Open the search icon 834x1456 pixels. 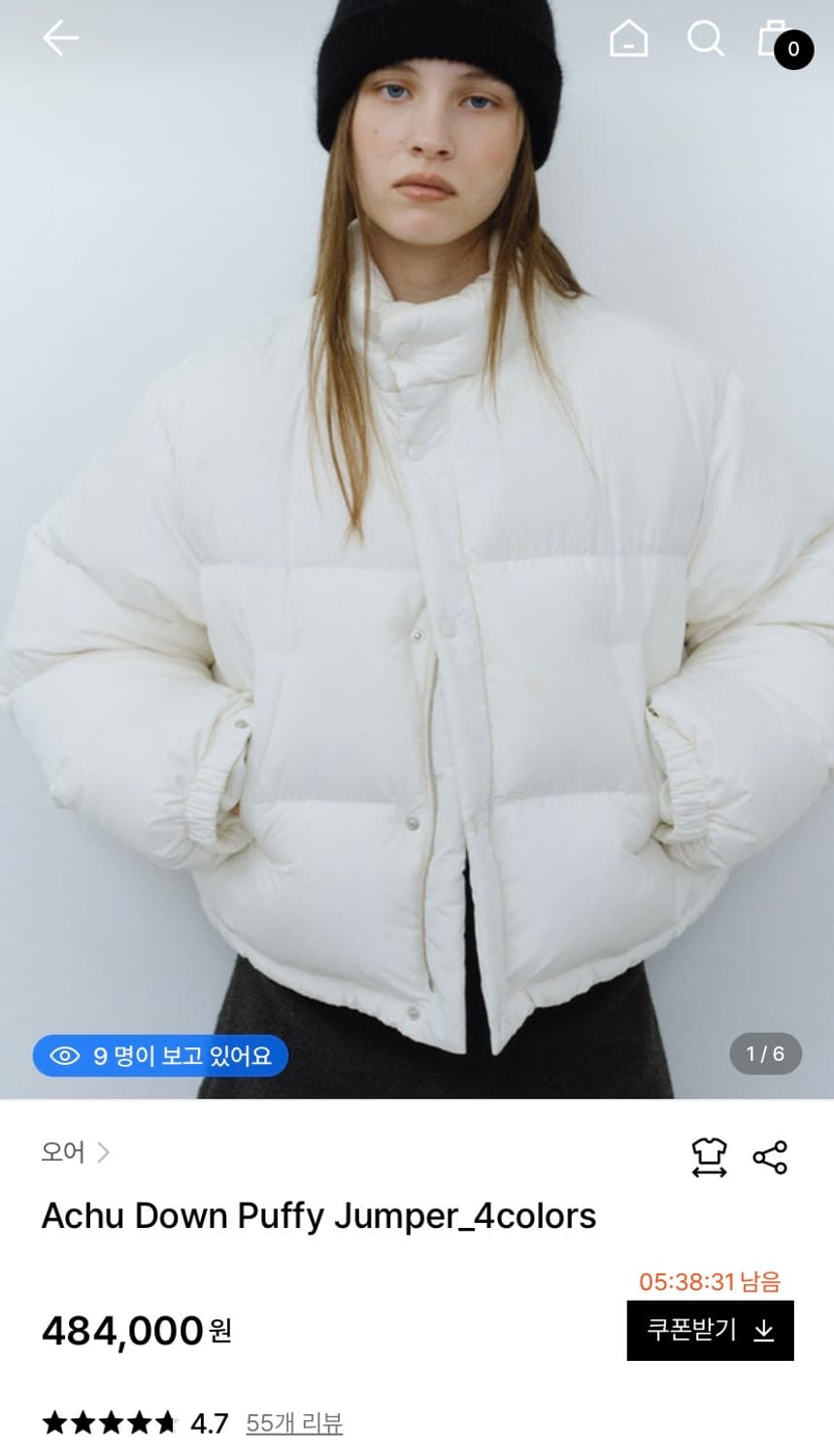point(706,41)
